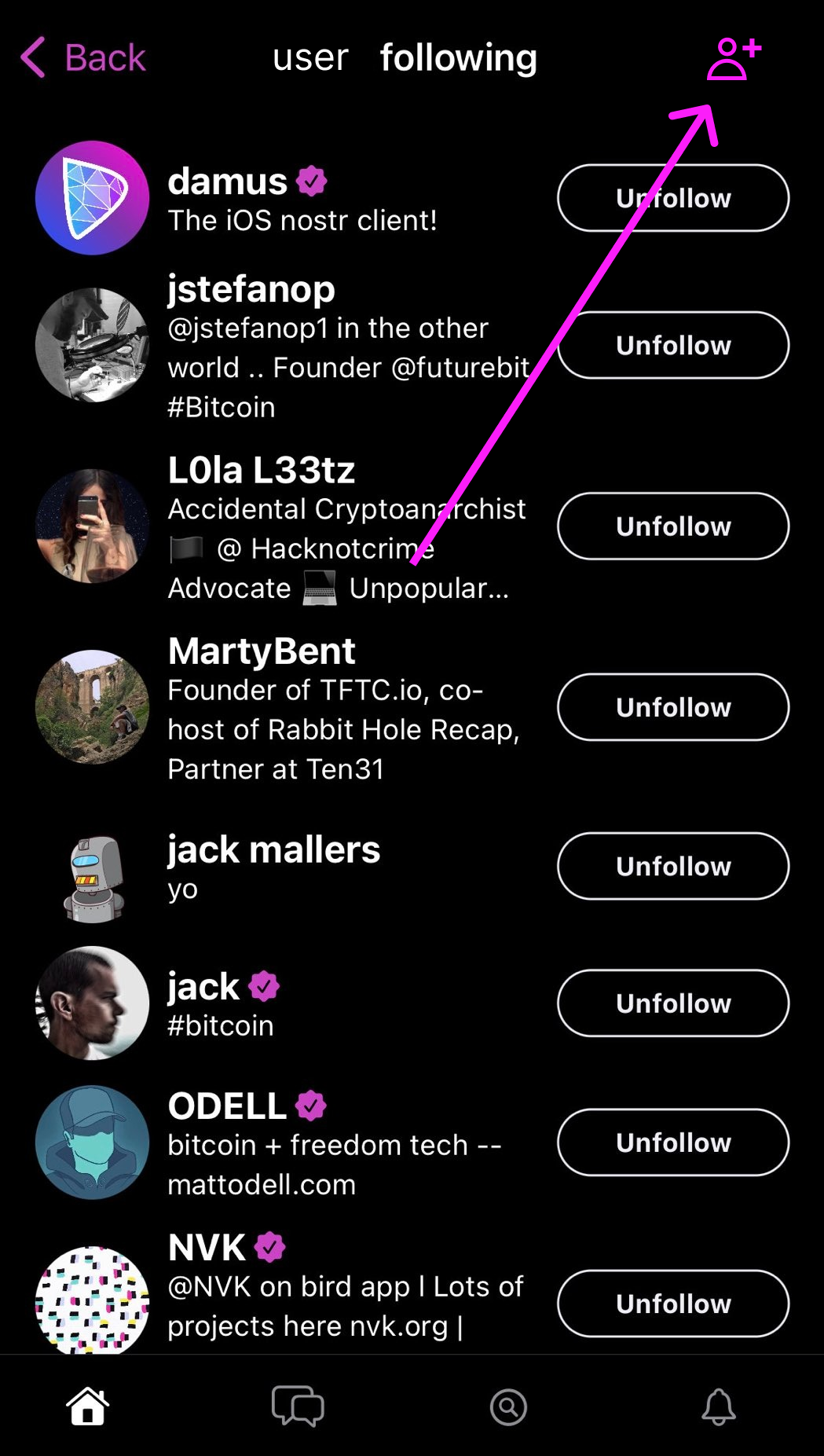Open direct messages via the chat icon
The image size is (824, 1456).
(297, 1406)
